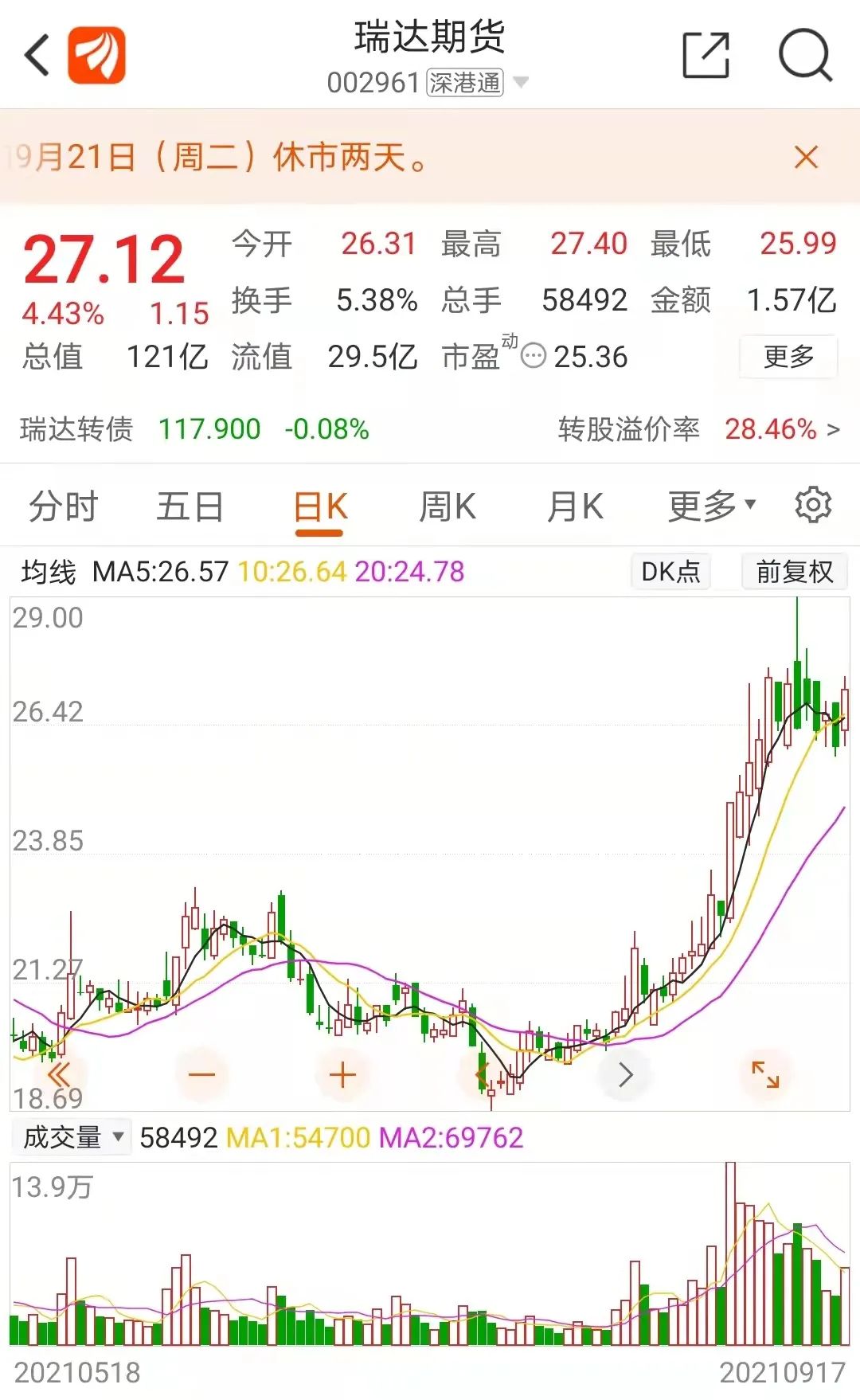Open the search magnifier
The image size is (860, 1400).
click(804, 56)
